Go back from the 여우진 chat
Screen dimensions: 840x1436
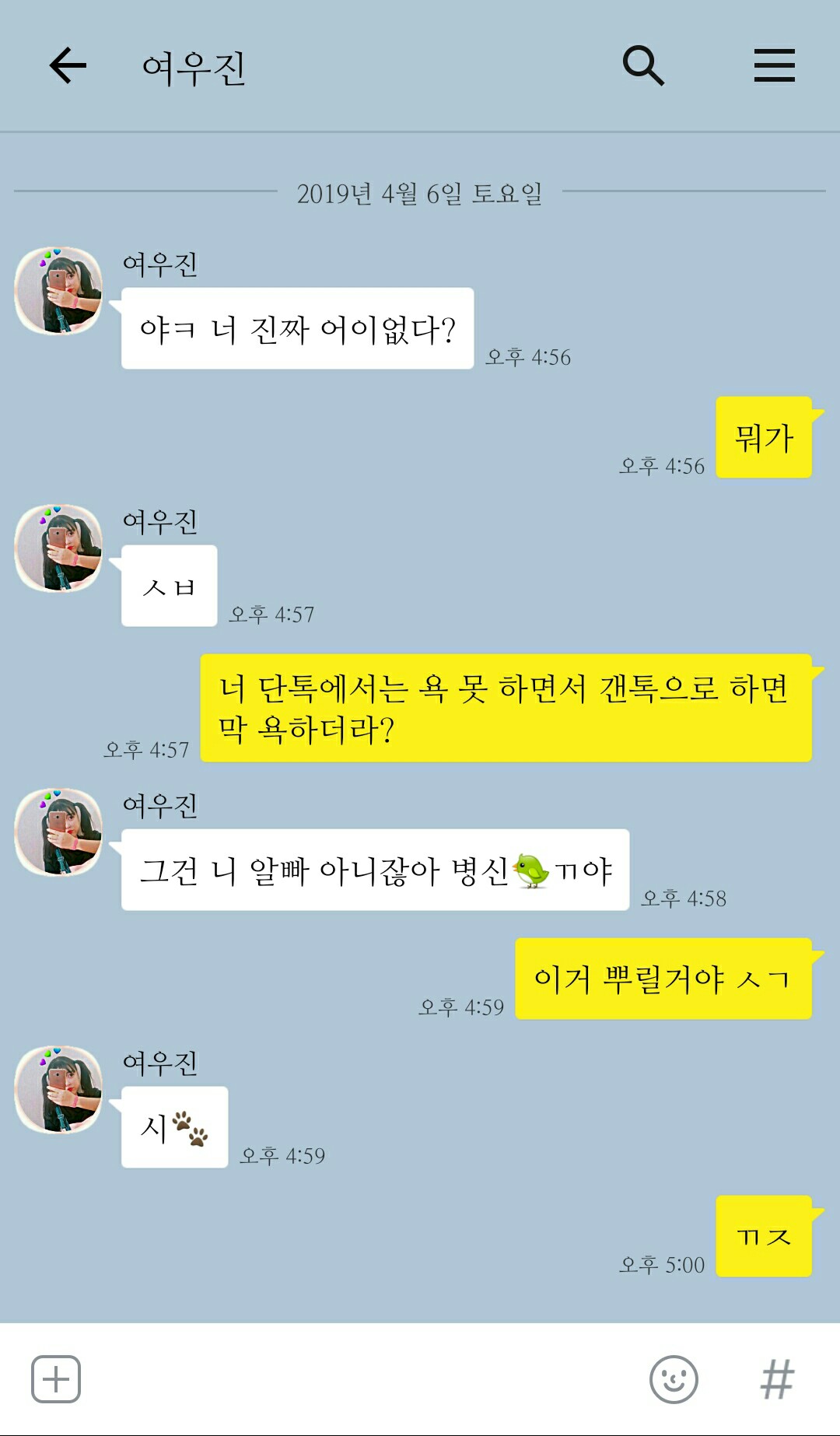pyautogui.click(x=68, y=65)
